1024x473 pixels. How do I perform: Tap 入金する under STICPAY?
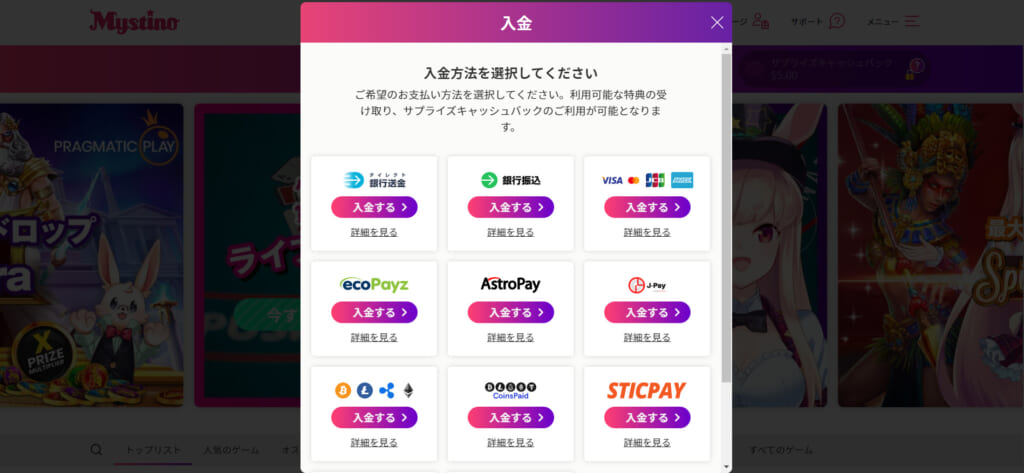pyautogui.click(x=647, y=418)
